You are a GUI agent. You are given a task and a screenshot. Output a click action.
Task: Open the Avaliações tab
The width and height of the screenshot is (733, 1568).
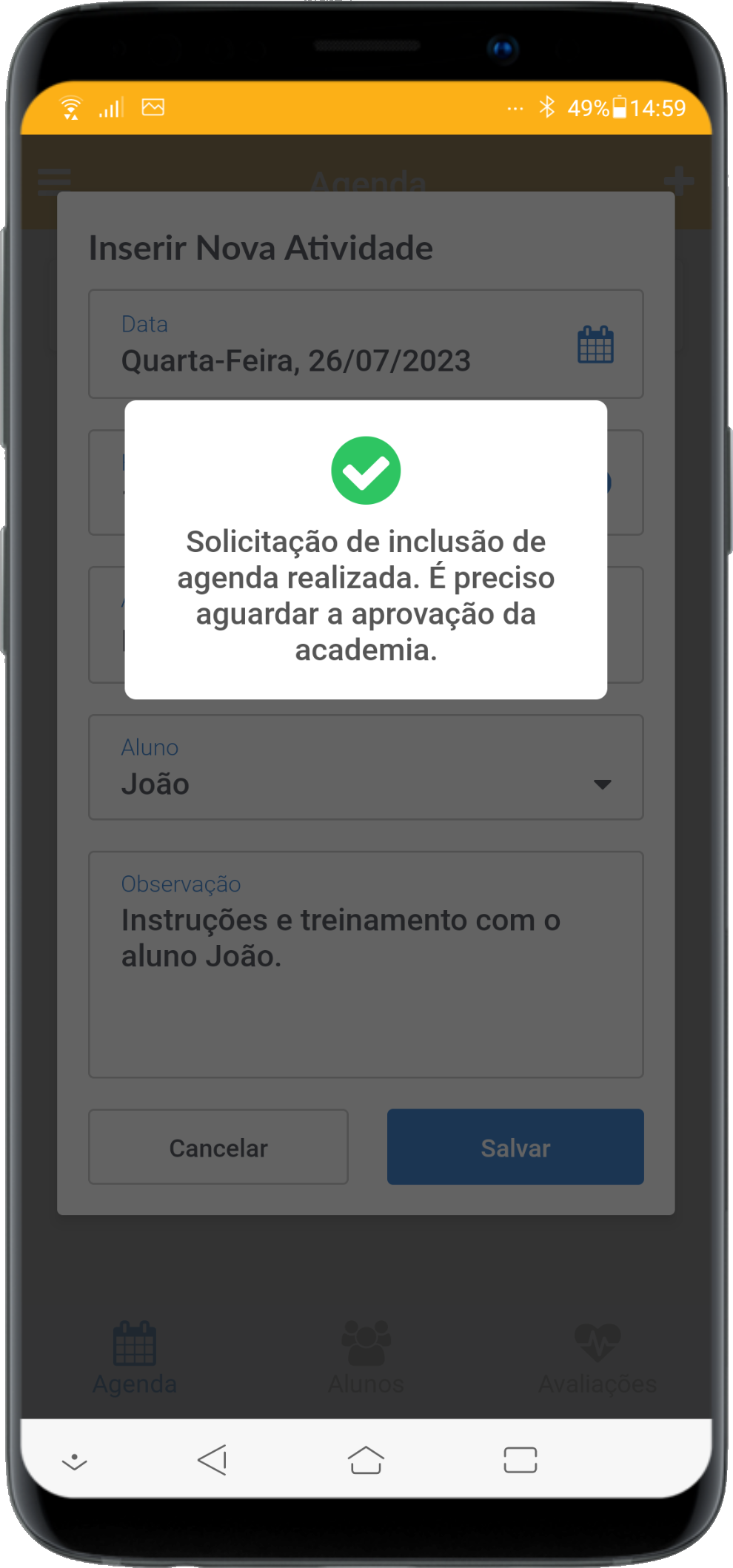tap(598, 1358)
